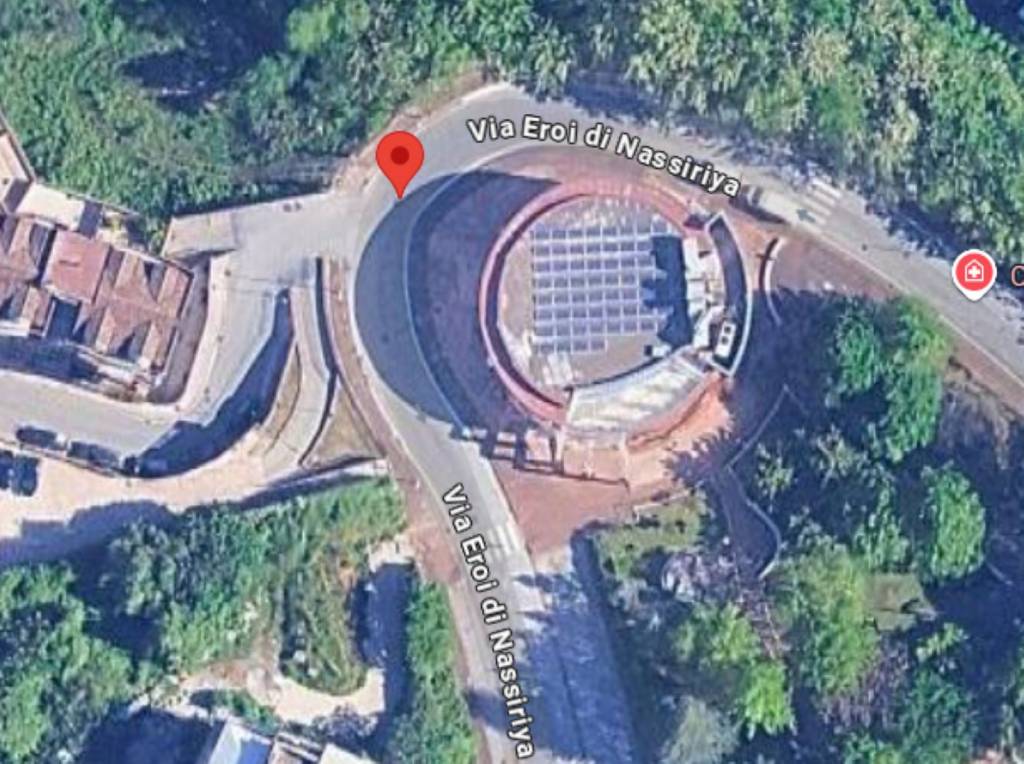Open the medical place marker on the map
The height and width of the screenshot is (764, 1024).
(x=973, y=272)
